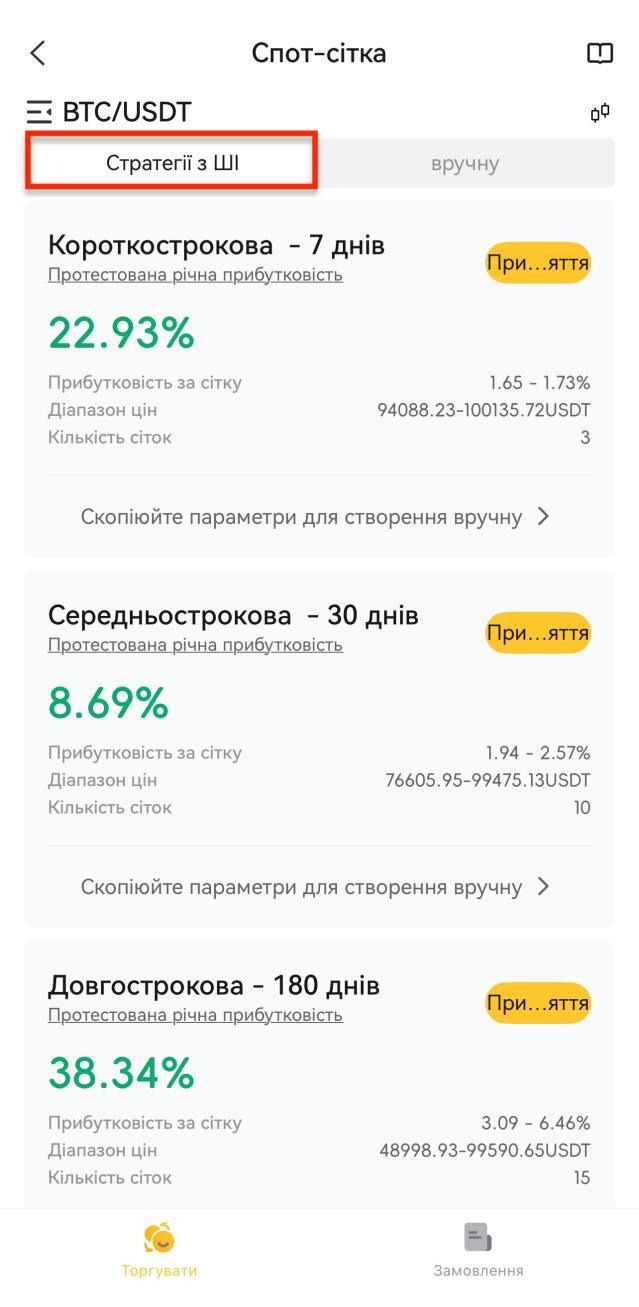This screenshot has width=639, height=1307.
Task: Open Протестована річна прибутковість under Середньострокова
Action: click(195, 645)
